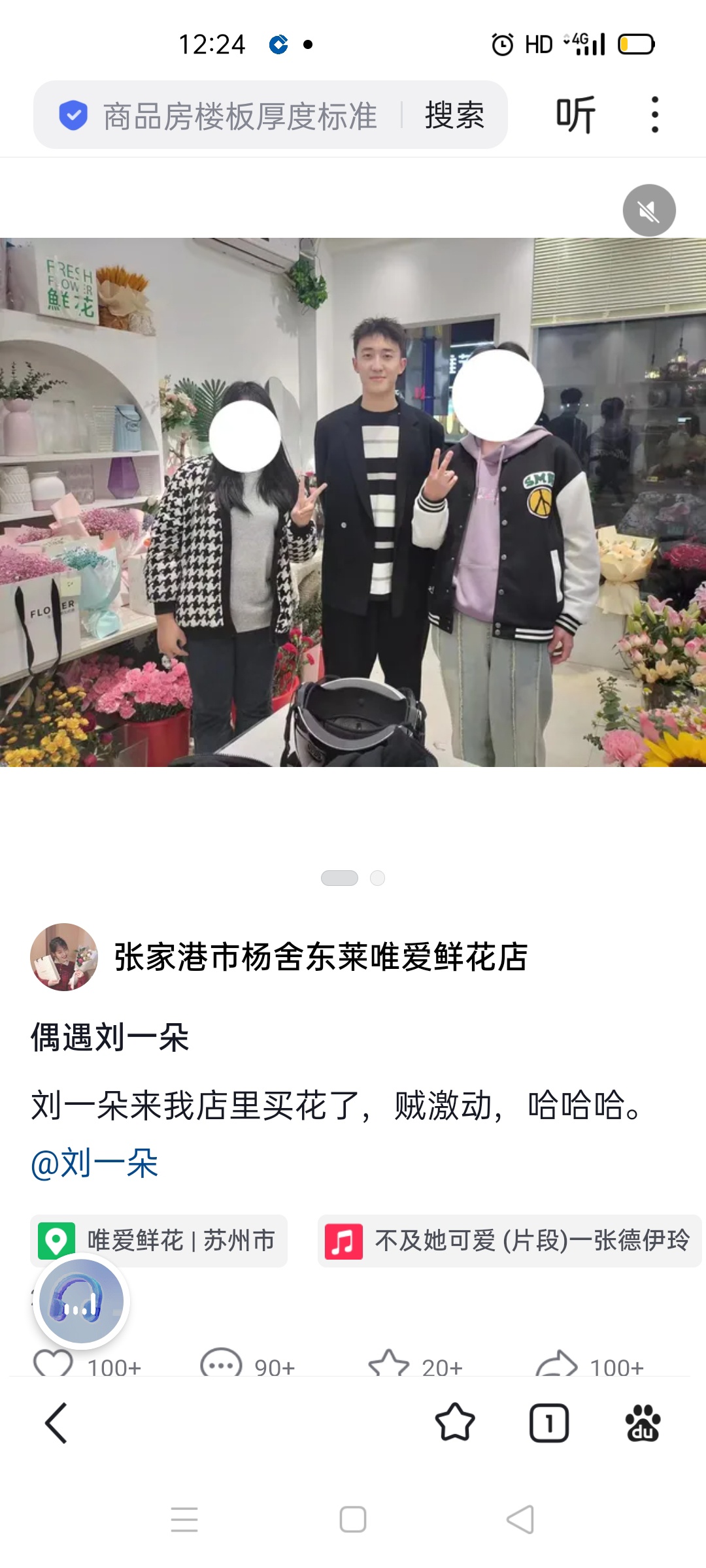This screenshot has width=706, height=1568.
Task: Like this post
Action: (54, 1364)
